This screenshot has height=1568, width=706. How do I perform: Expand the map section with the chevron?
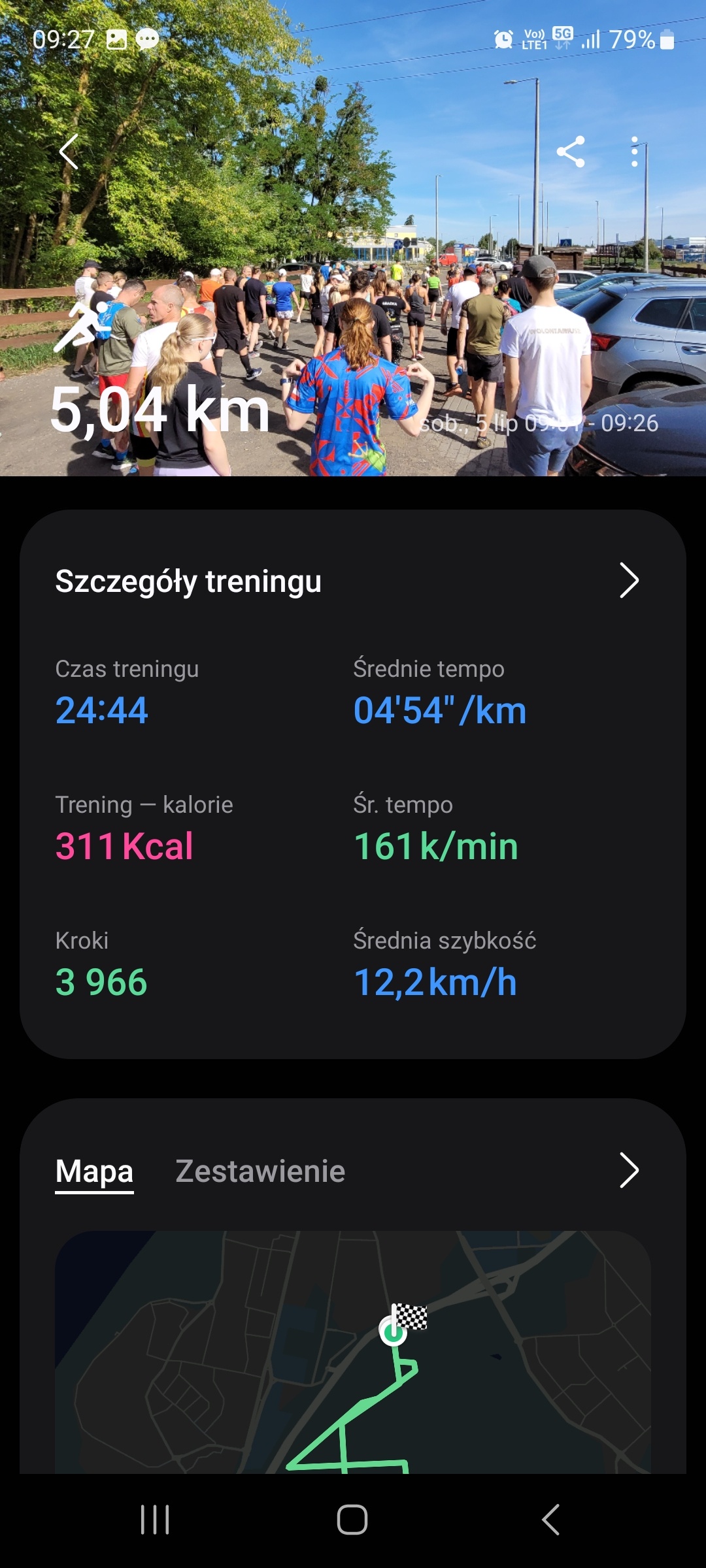[628, 1170]
